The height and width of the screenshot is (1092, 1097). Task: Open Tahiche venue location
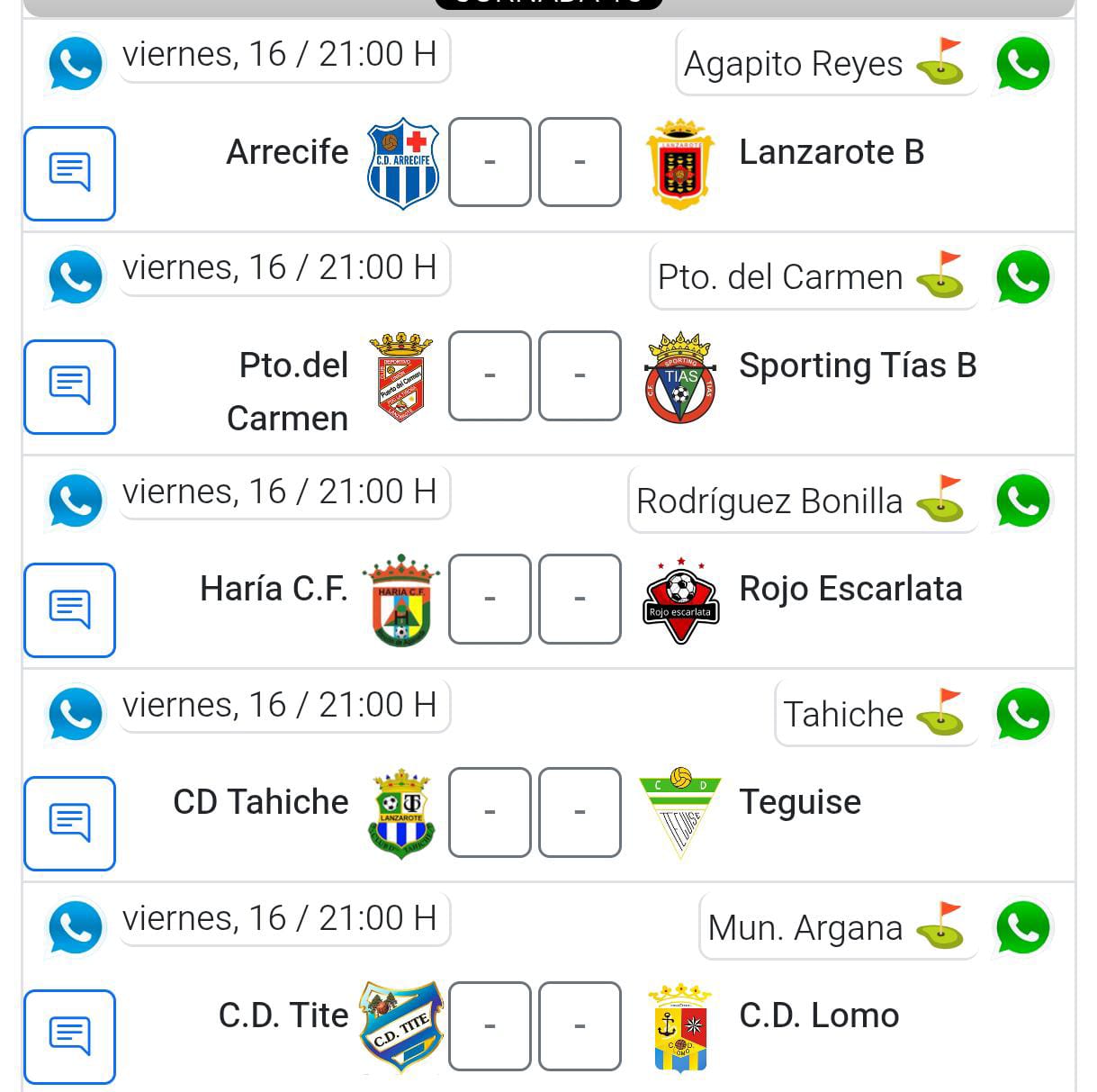click(875, 714)
